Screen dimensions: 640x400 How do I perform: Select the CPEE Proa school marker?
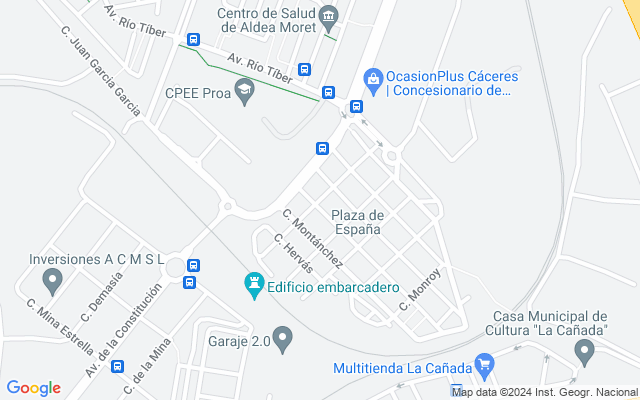click(243, 92)
